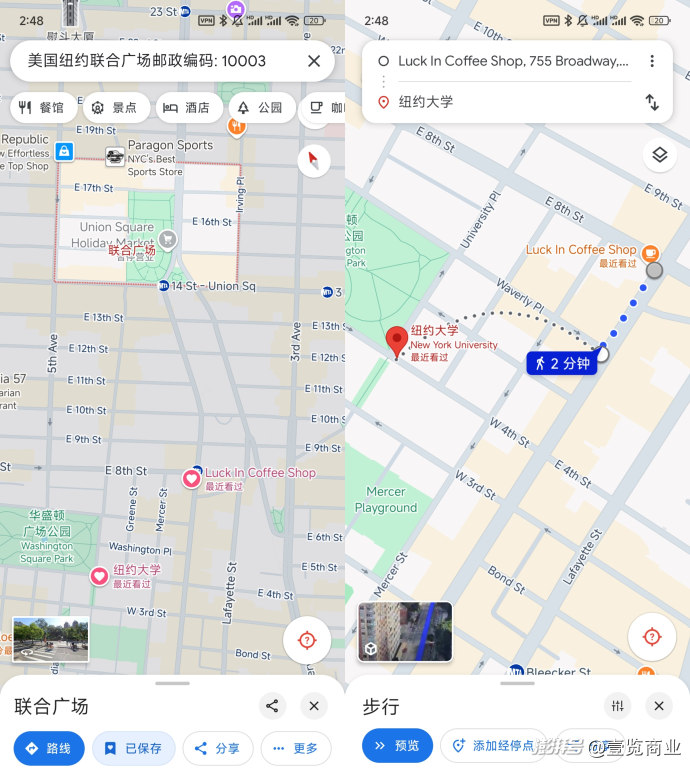Select the 公园 filter chip
Screen dimensions: 690x768
click(x=261, y=108)
